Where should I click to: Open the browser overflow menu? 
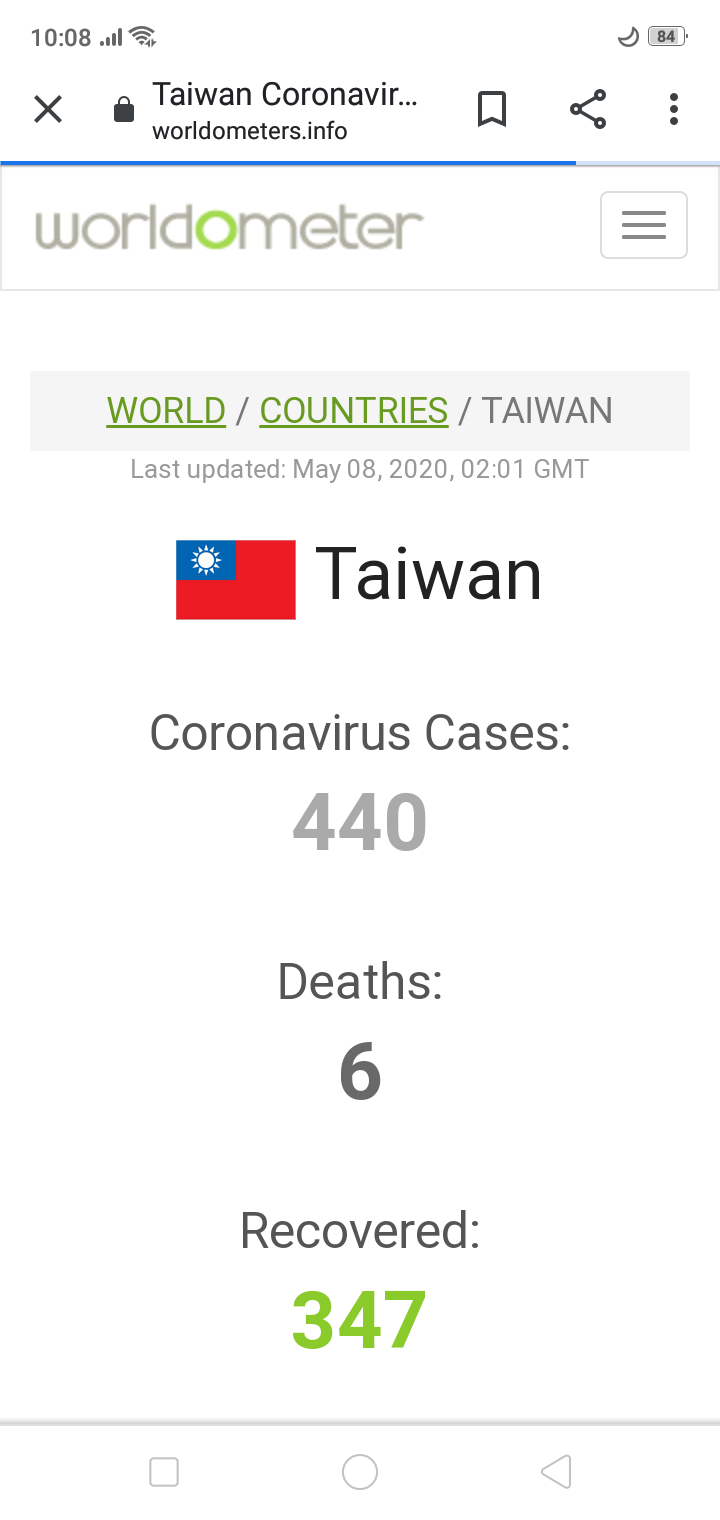coord(674,109)
